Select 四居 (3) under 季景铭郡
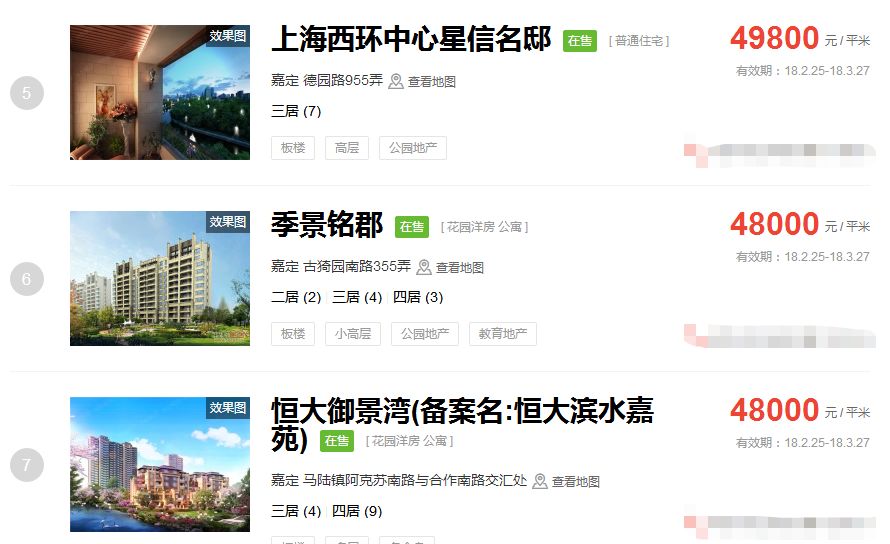Viewport: 890px width, 544px height. point(418,297)
